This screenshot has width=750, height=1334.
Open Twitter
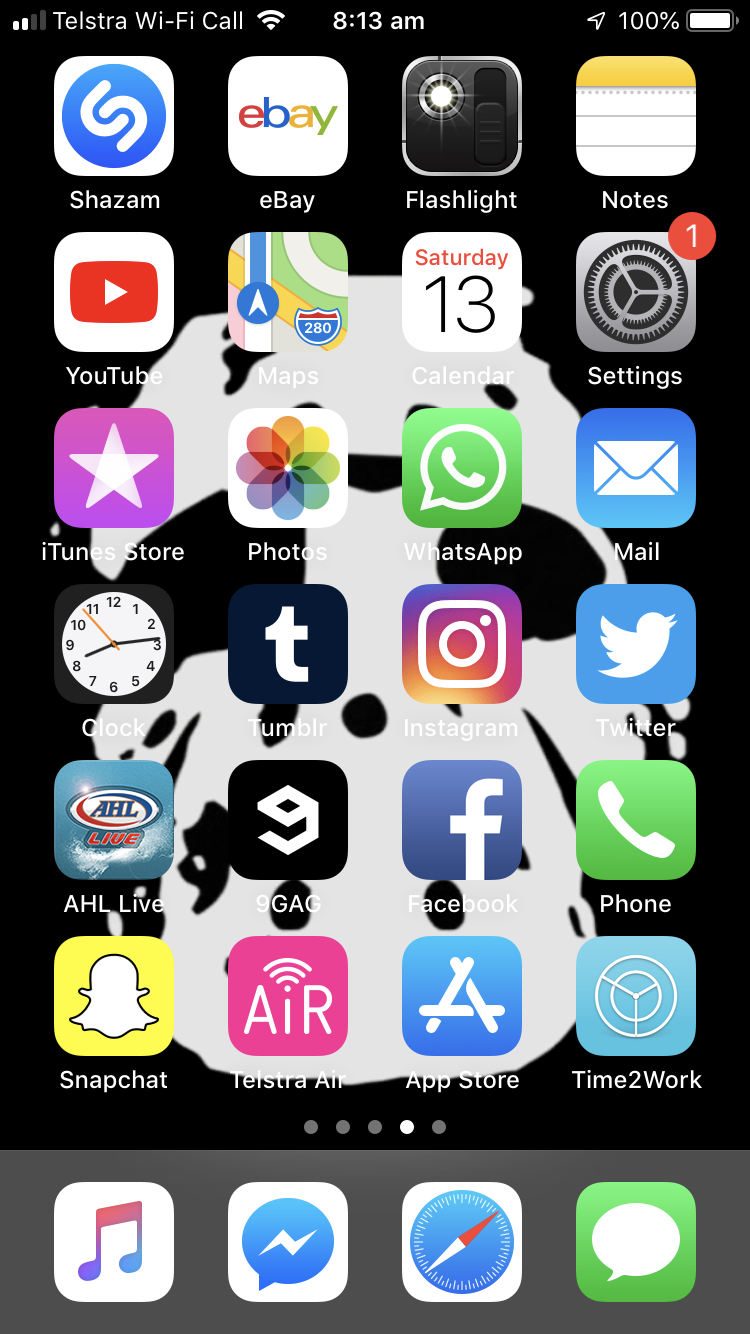[636, 644]
